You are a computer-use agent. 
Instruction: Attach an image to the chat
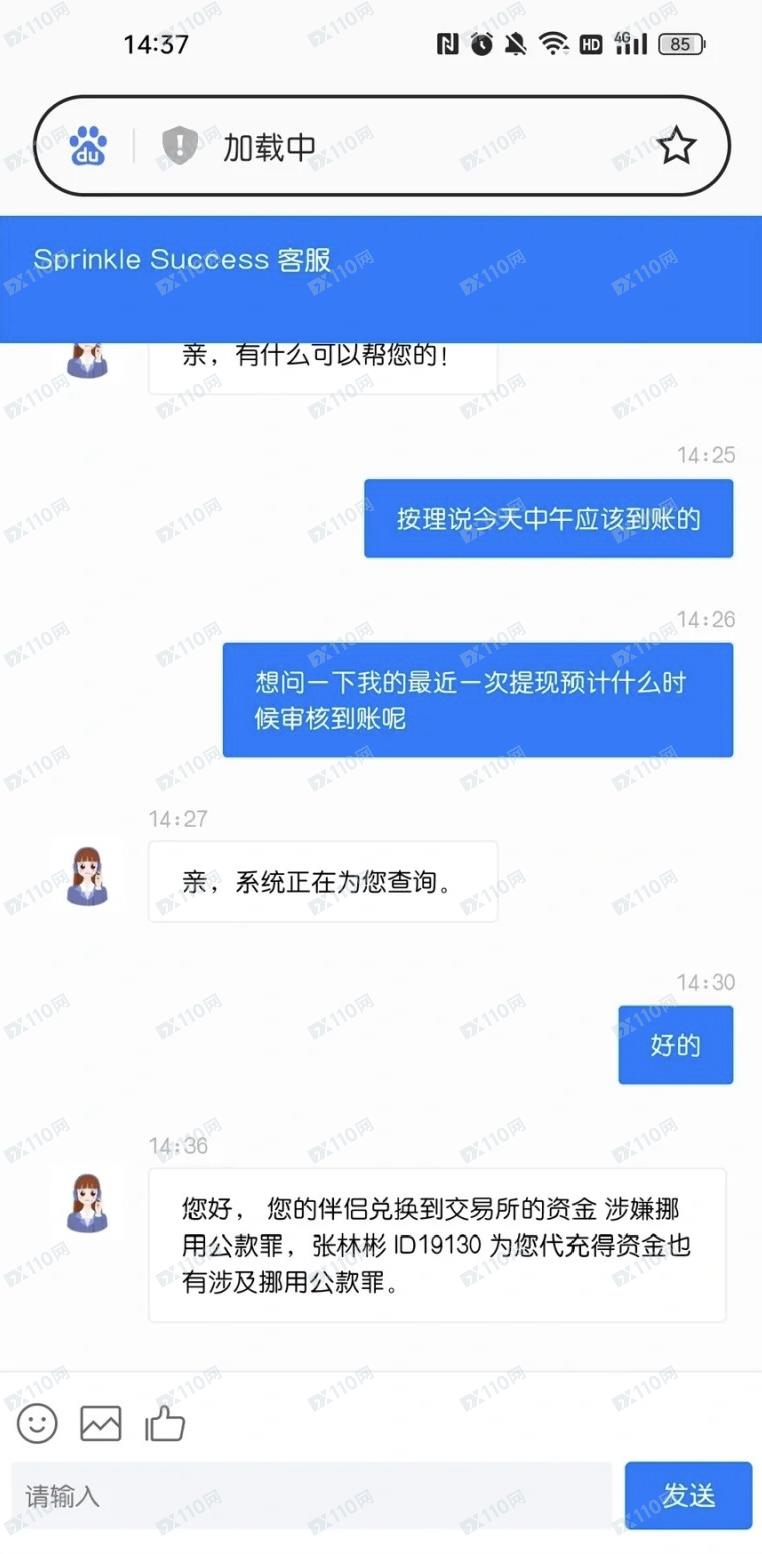click(101, 1423)
